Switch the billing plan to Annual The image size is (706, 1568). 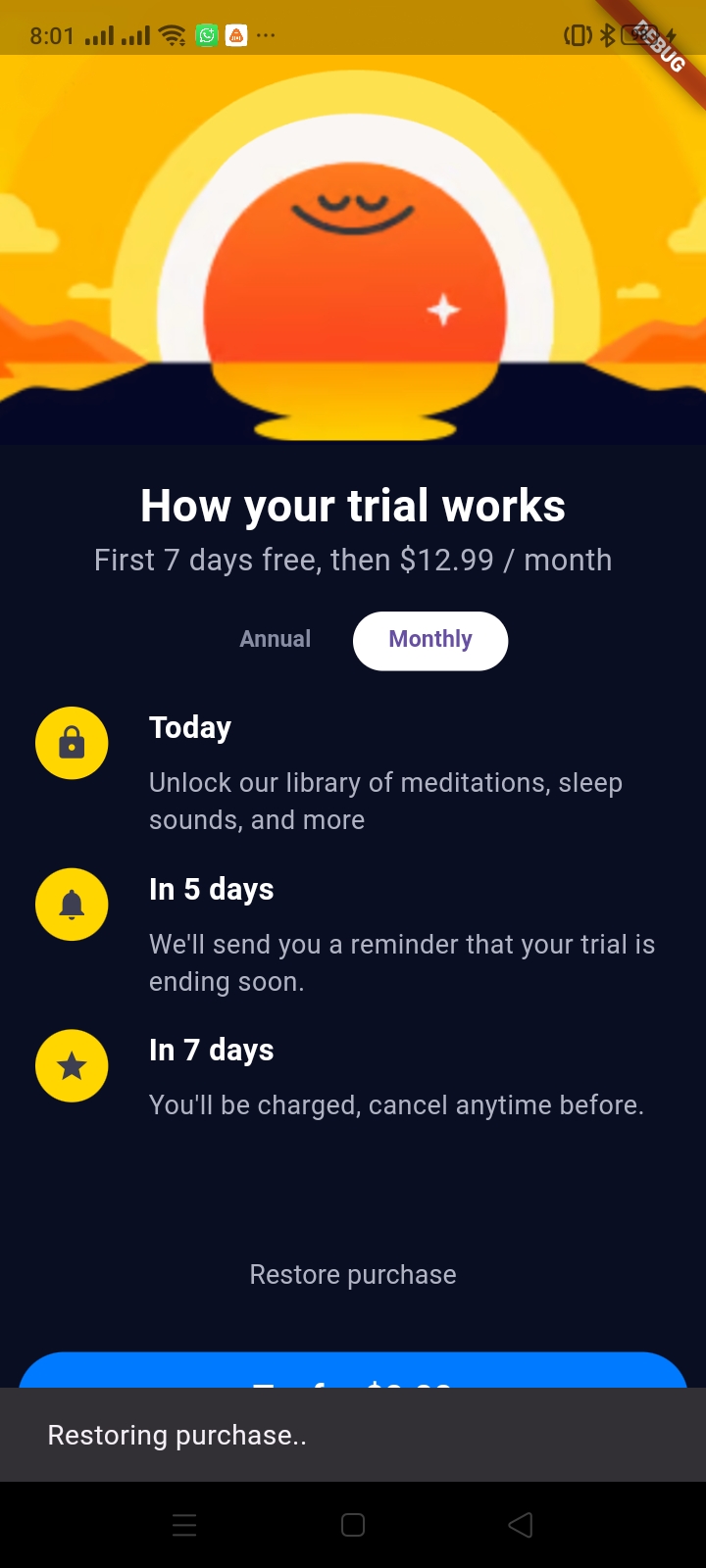point(275,639)
